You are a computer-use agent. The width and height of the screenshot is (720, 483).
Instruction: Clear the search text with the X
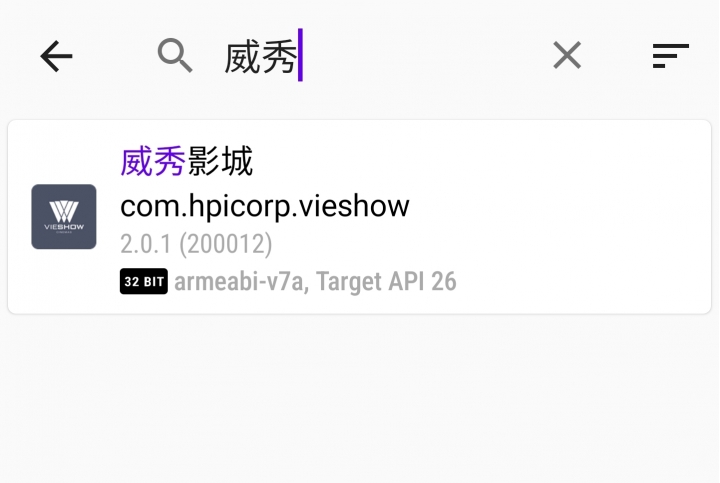[x=567, y=56]
